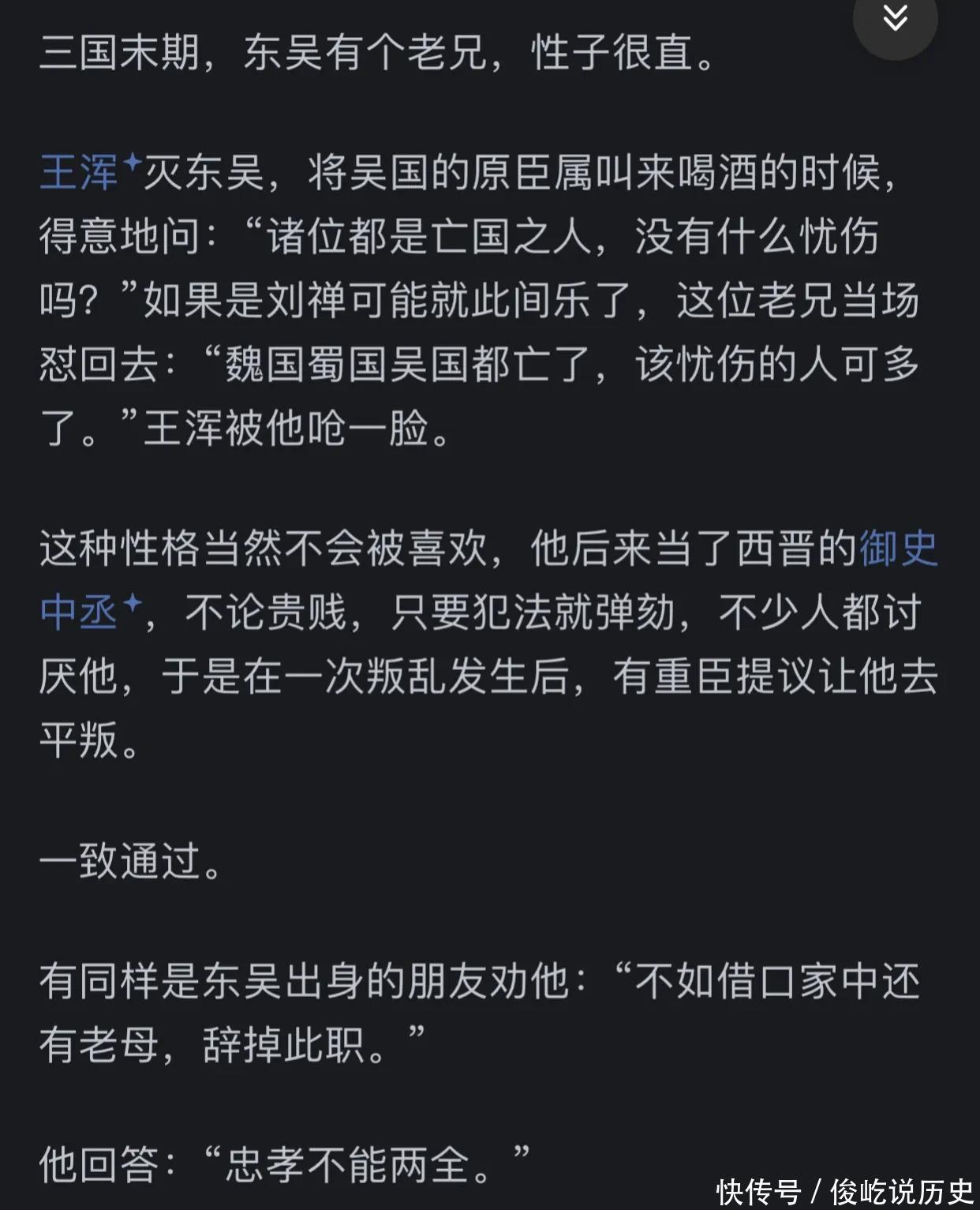This screenshot has height=1210, width=980.
Task: Open the 王浑 keyword link
Action: pos(80,173)
